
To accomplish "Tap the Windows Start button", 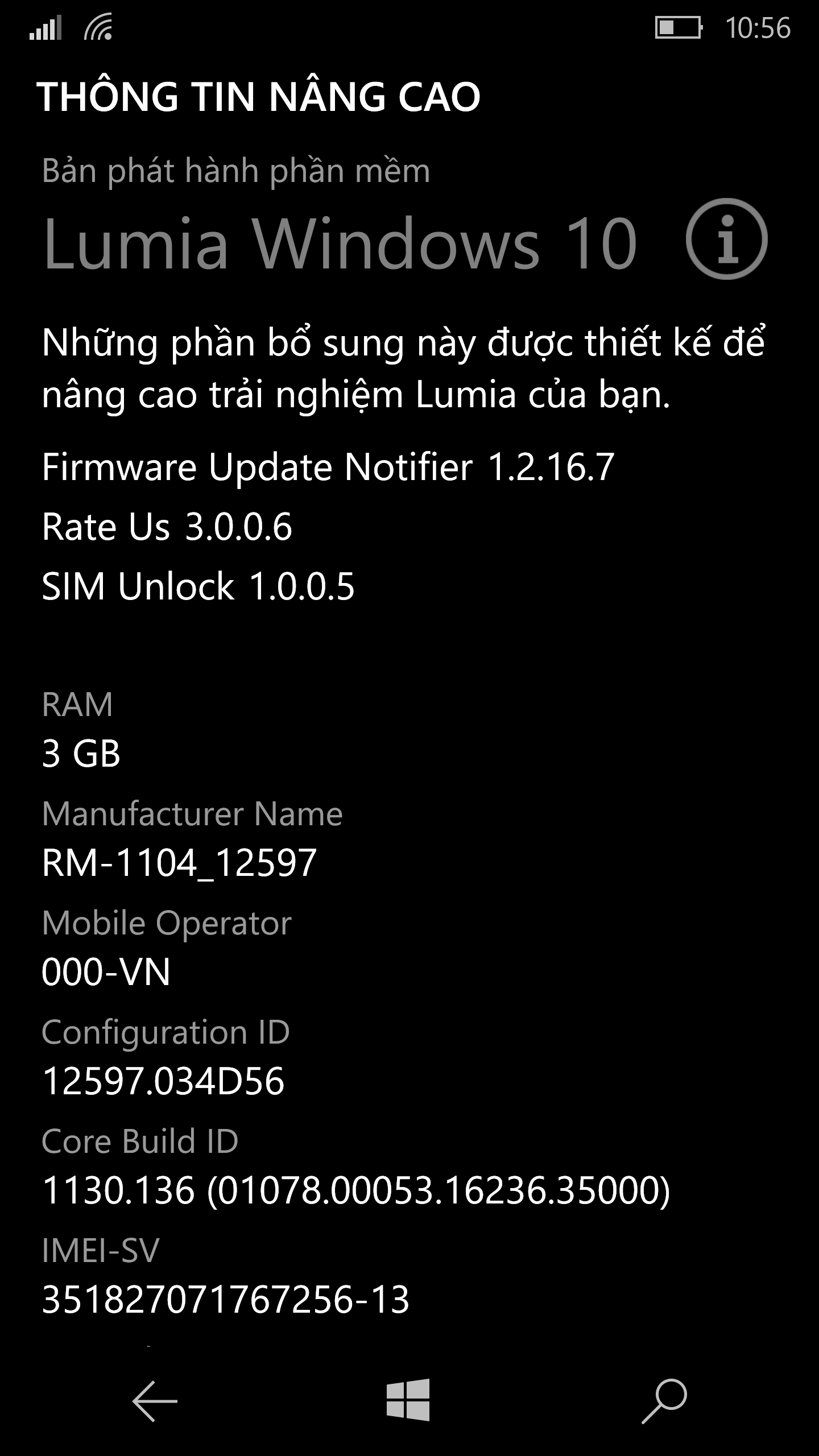I will [408, 1400].
